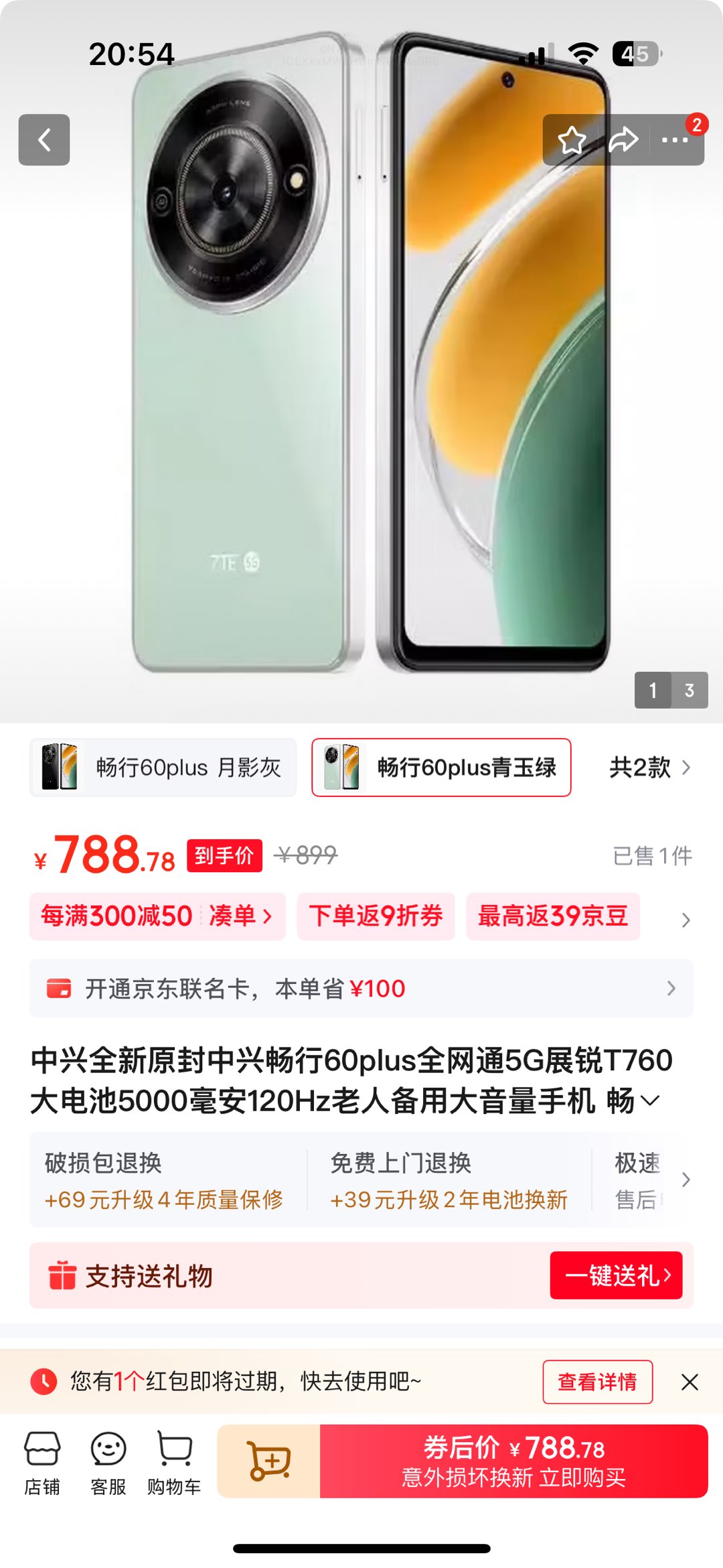
Task: Buy now at 券后价 ¥788.78
Action: [x=513, y=1462]
